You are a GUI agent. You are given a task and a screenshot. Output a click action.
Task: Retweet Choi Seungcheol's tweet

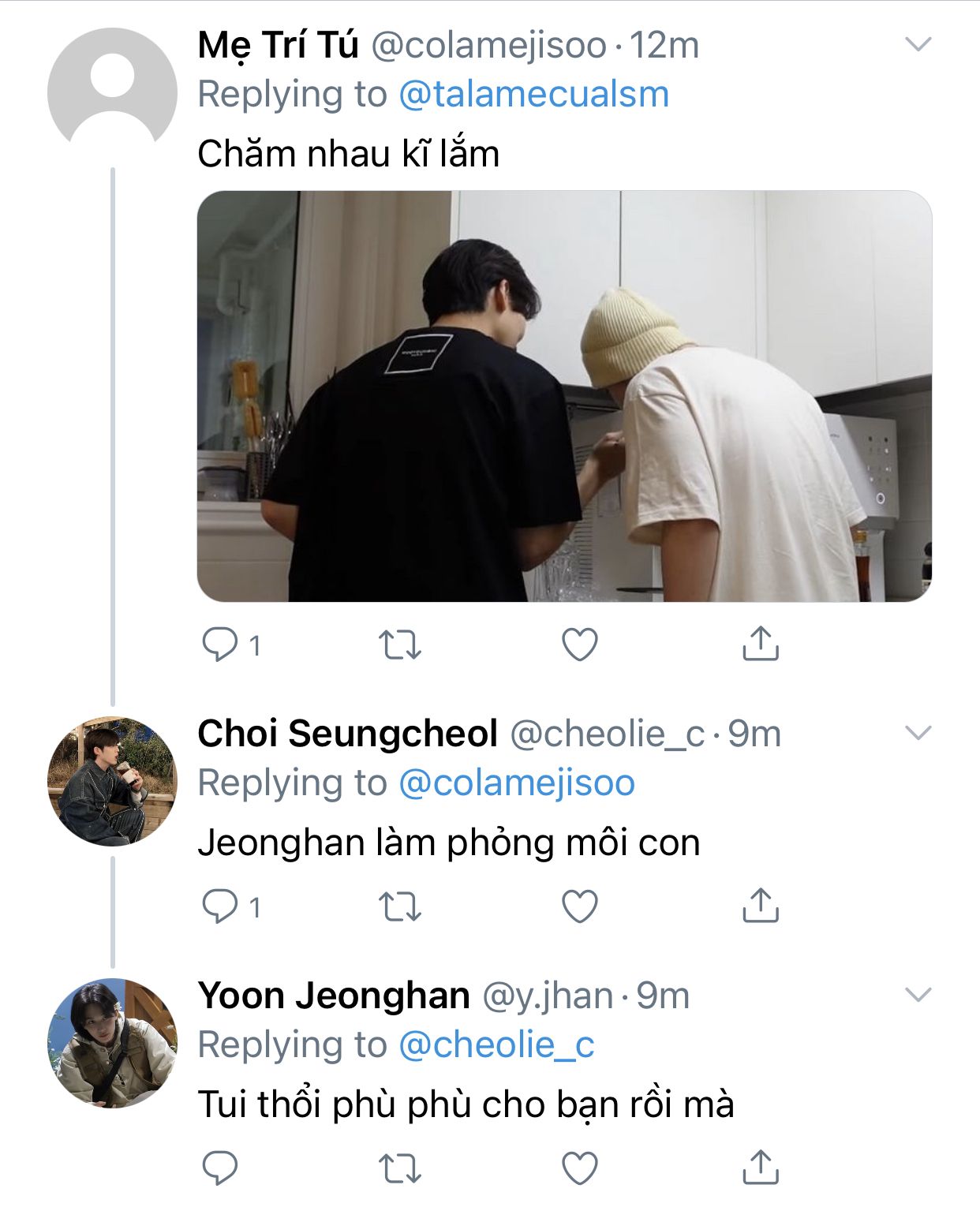pos(400,906)
